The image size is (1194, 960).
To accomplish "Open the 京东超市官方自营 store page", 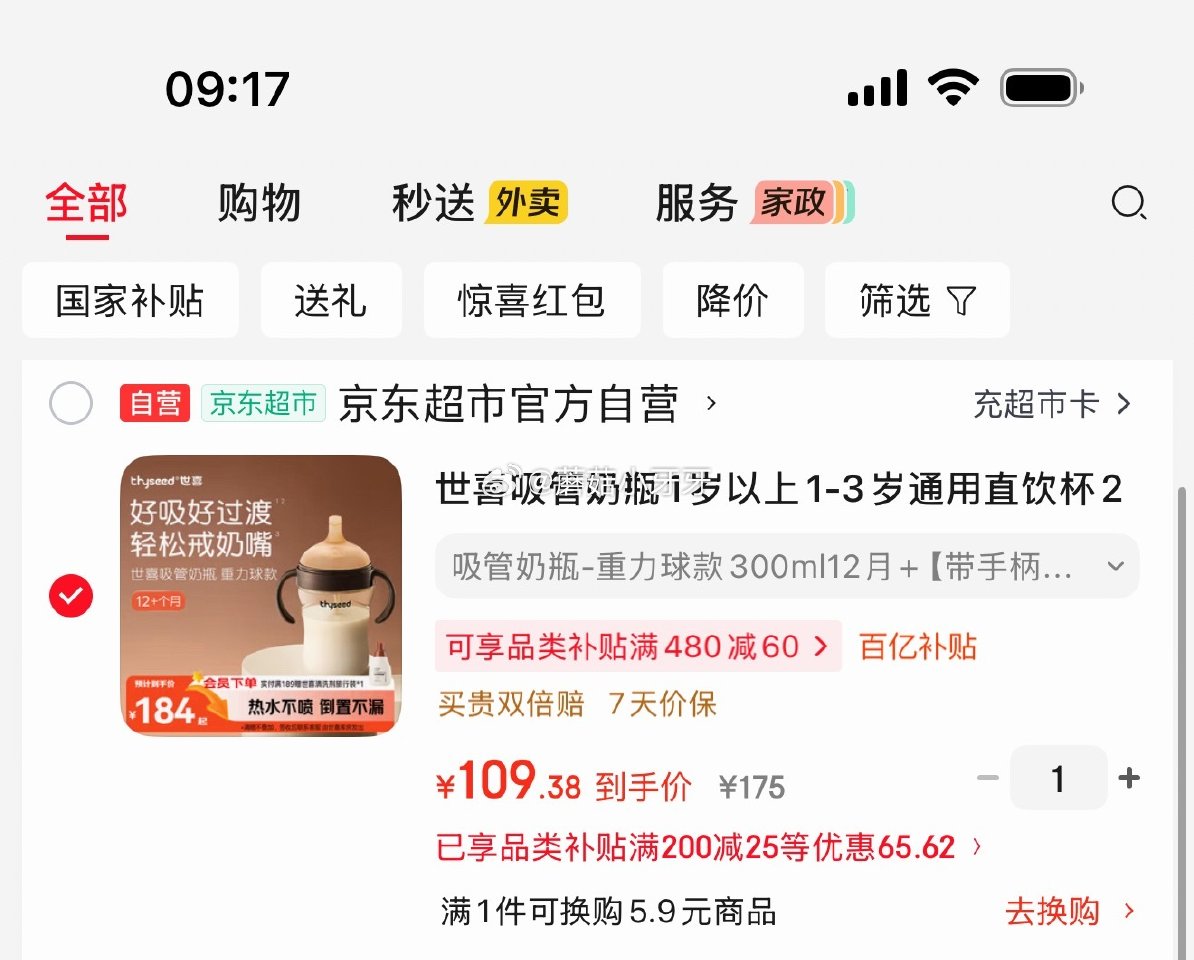I will coord(508,404).
